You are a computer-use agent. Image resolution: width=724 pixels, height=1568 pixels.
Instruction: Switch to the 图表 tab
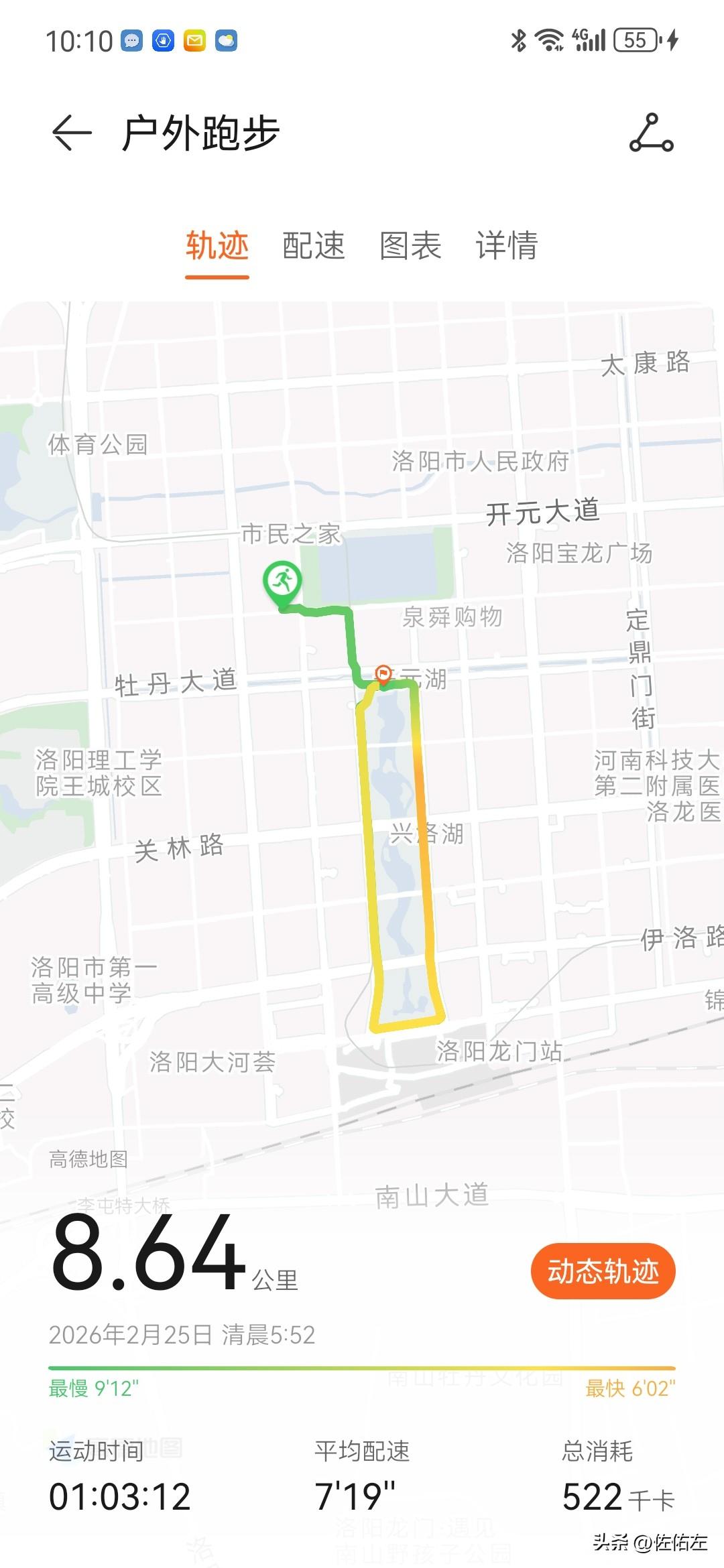pos(410,248)
